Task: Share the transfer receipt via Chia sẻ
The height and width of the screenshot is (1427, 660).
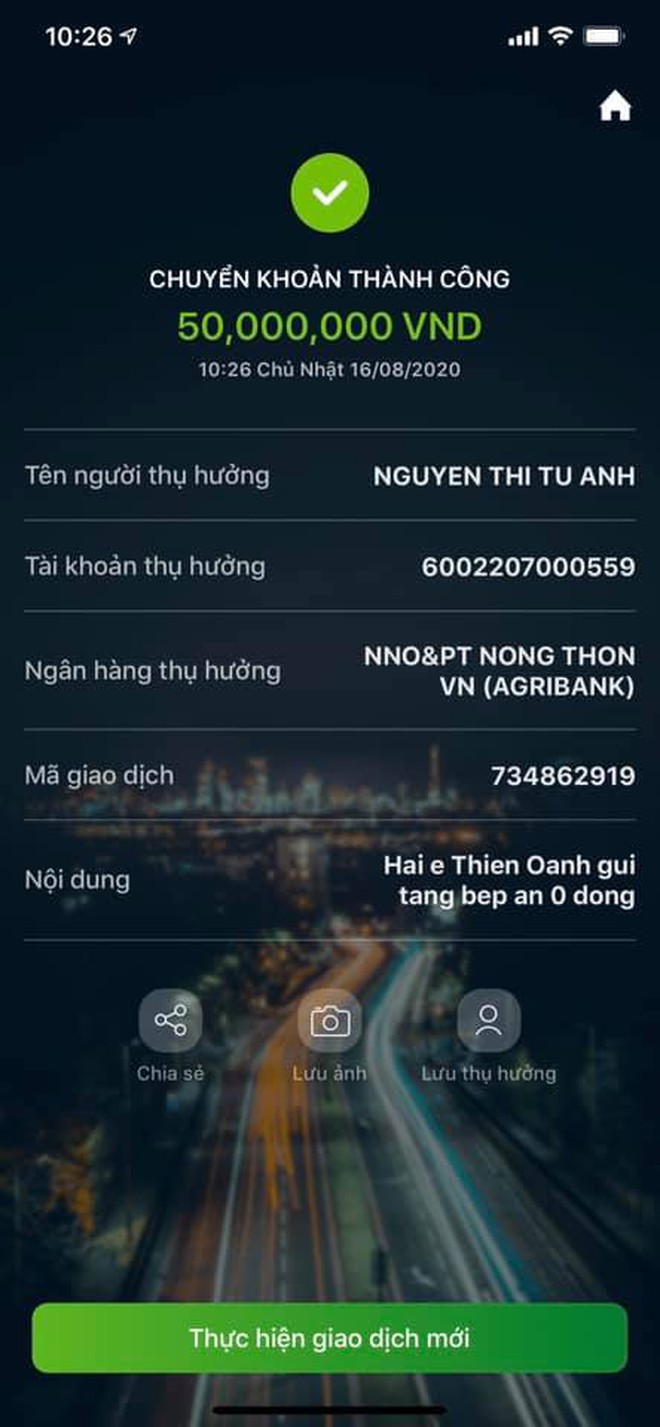Action: click(170, 1021)
